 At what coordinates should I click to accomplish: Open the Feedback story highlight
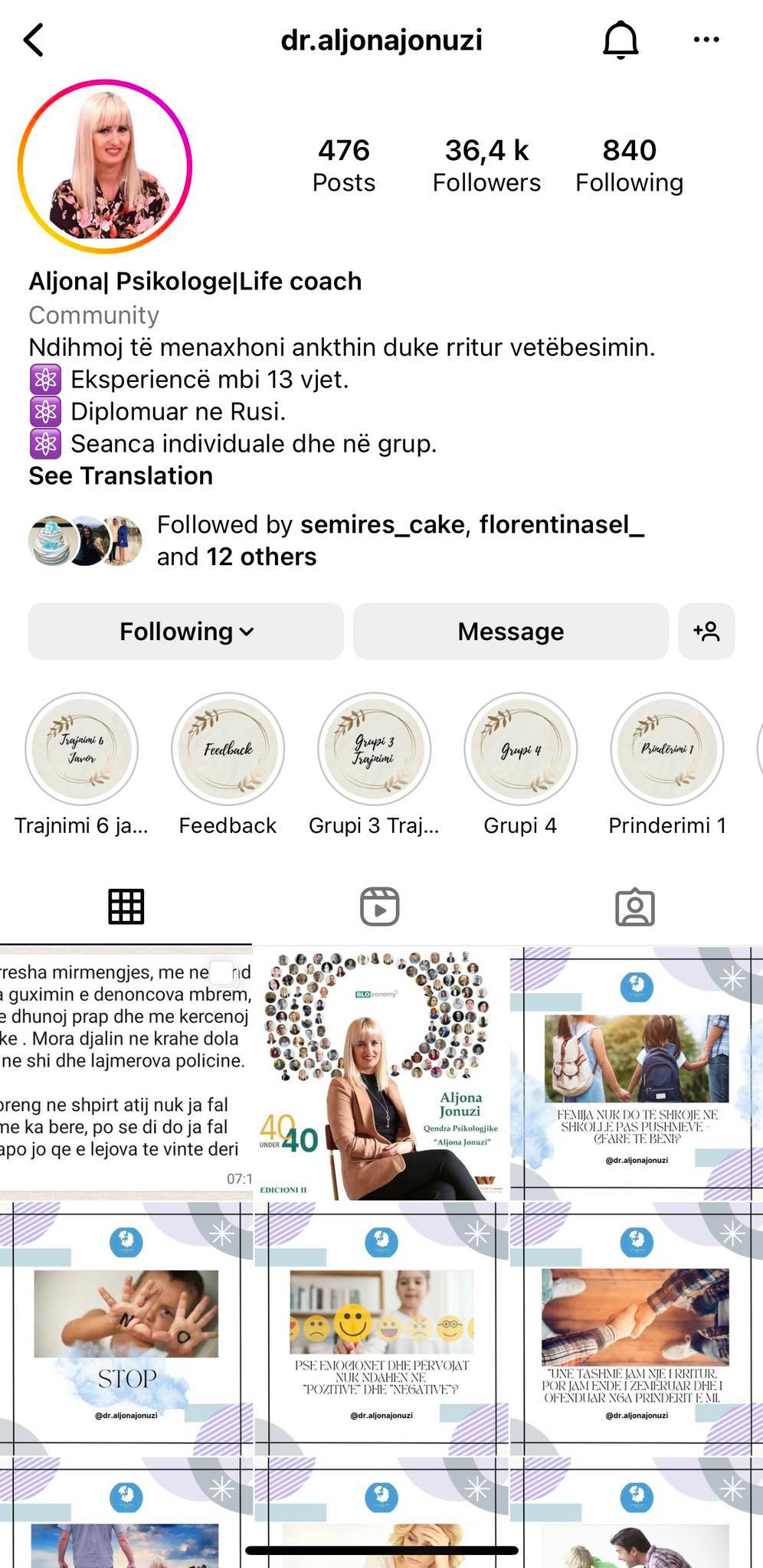point(228,749)
